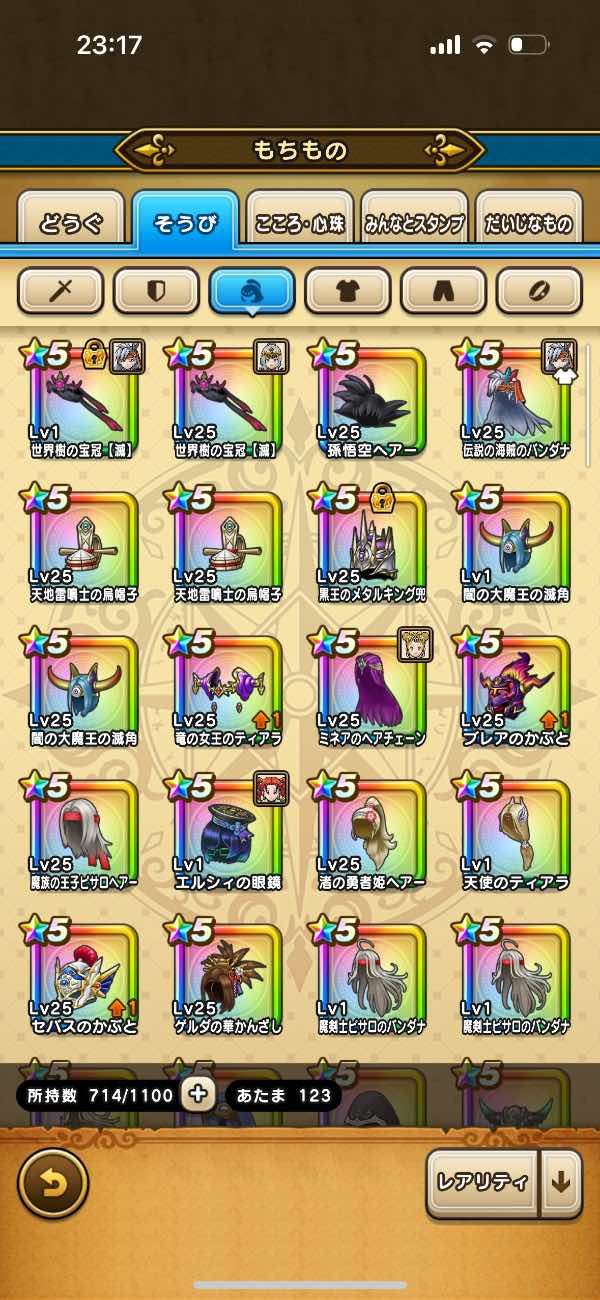Screen dimensions: 600x1300
Task: Open エルシィの眼鏡 item
Action: coord(227,832)
